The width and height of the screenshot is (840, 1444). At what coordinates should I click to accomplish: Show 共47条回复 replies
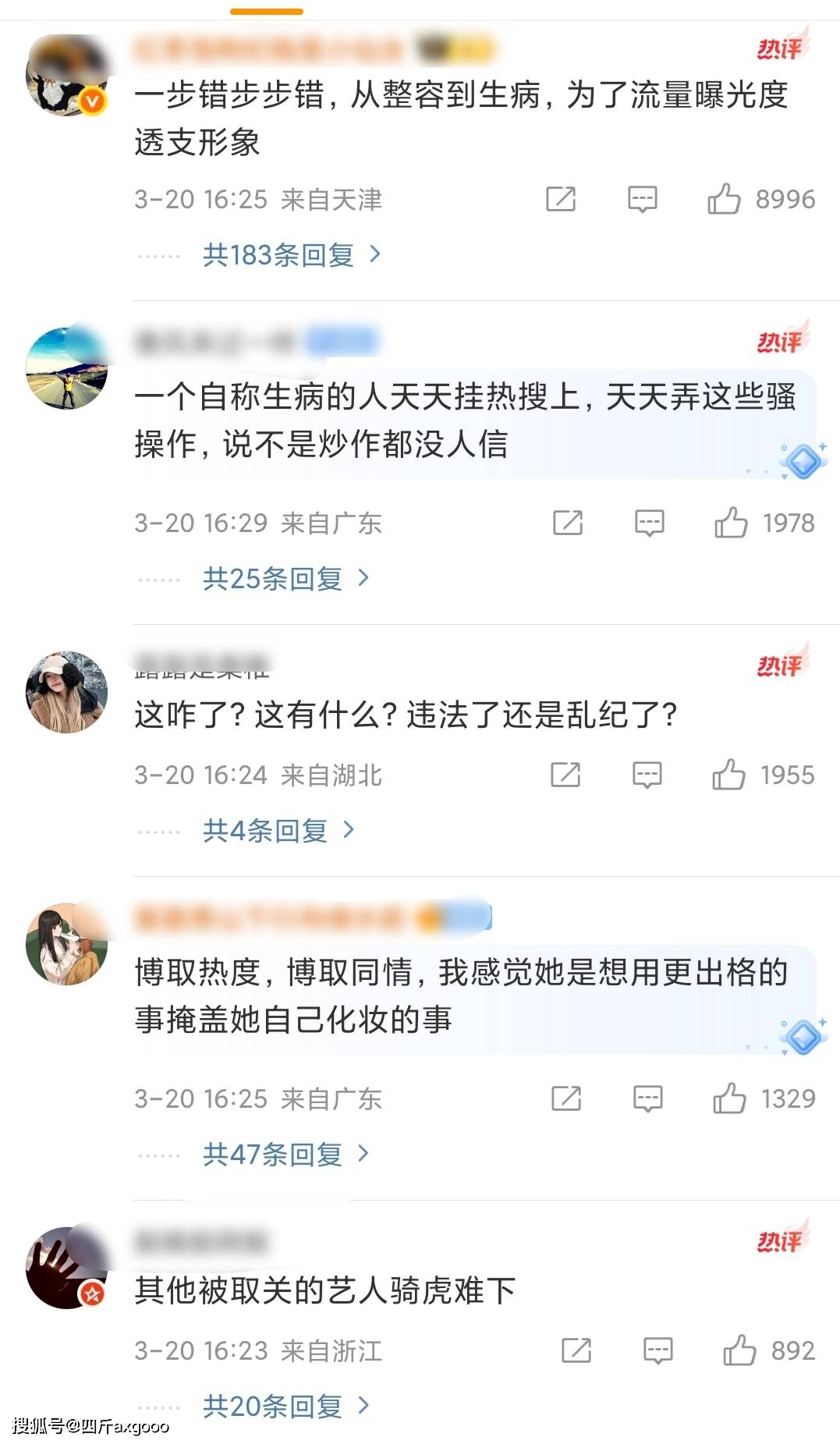(x=285, y=1155)
